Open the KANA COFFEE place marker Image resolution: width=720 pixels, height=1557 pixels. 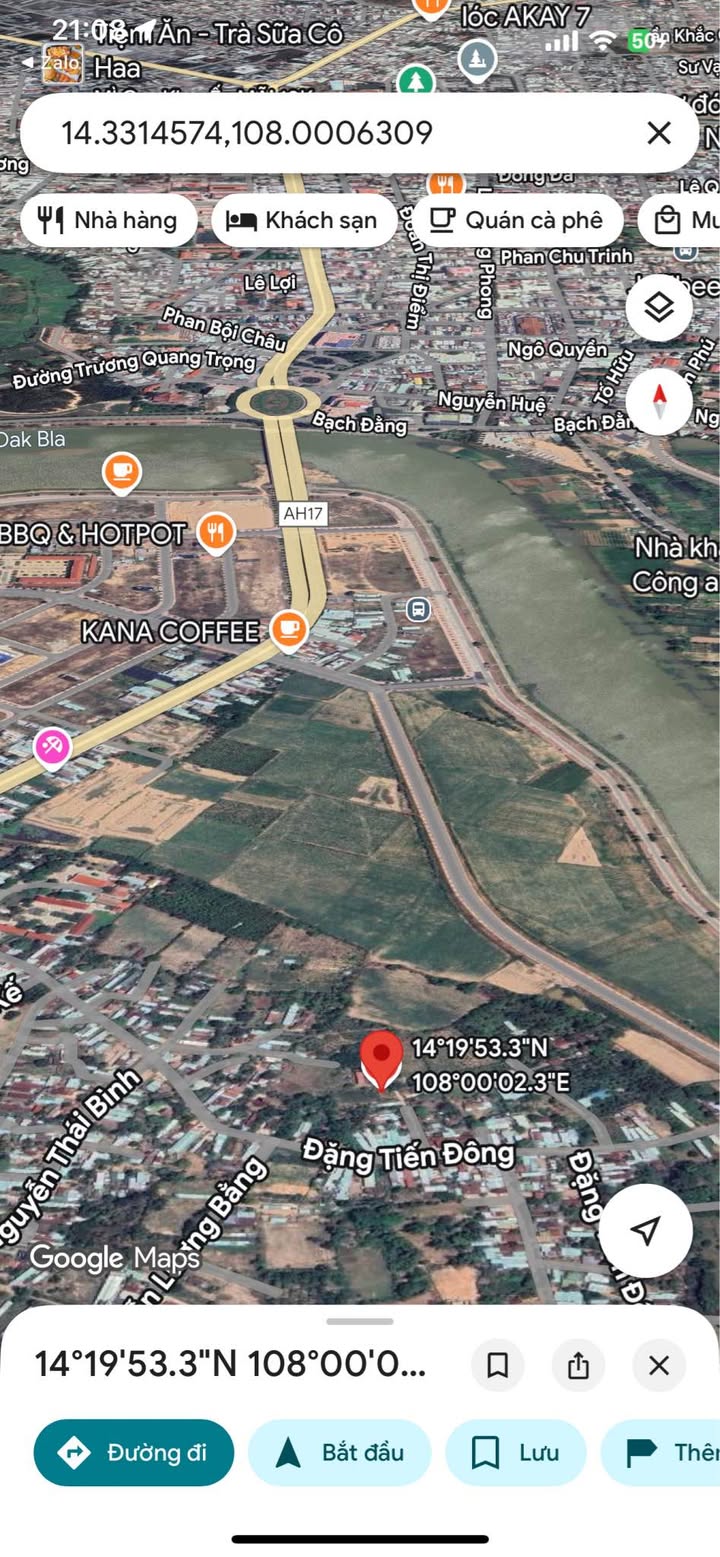(x=289, y=631)
